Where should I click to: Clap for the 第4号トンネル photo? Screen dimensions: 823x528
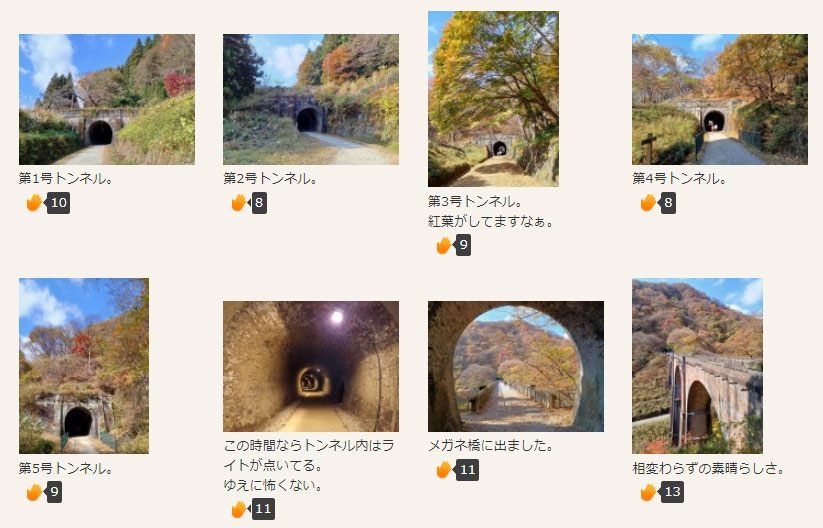click(x=648, y=203)
